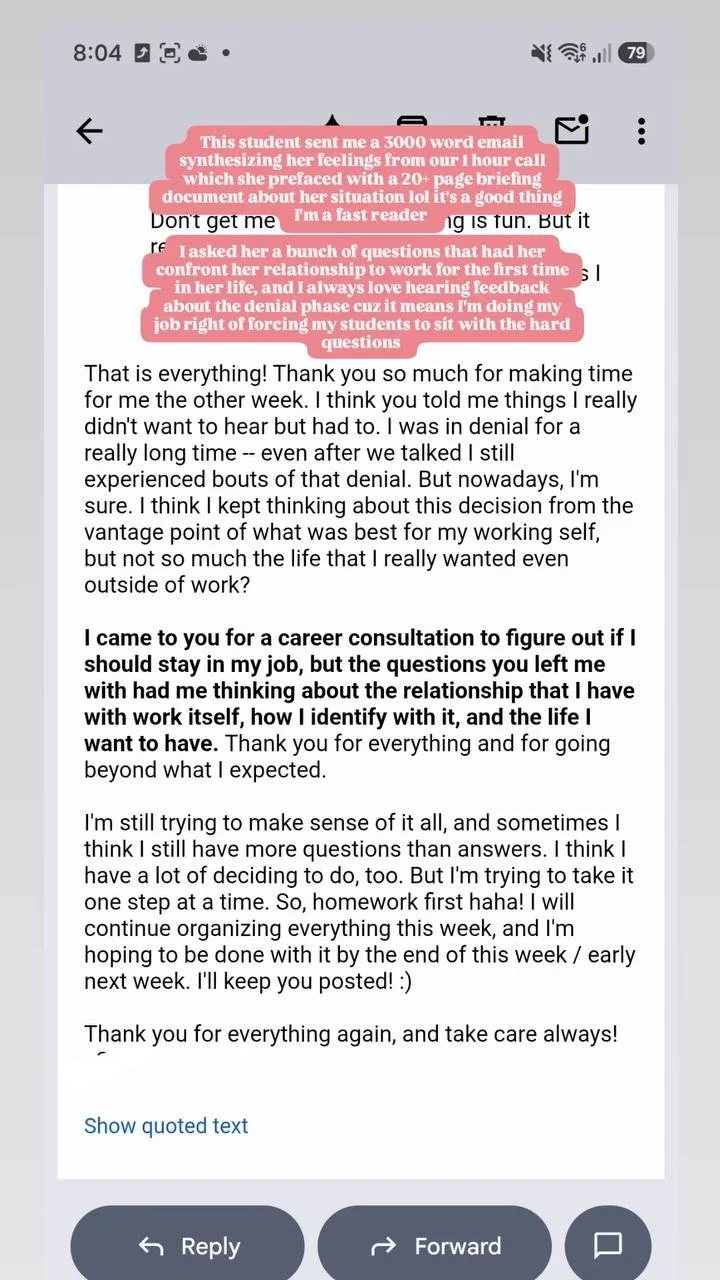Expand Show quoted text
Image resolution: width=720 pixels, height=1280 pixels.
click(166, 1125)
